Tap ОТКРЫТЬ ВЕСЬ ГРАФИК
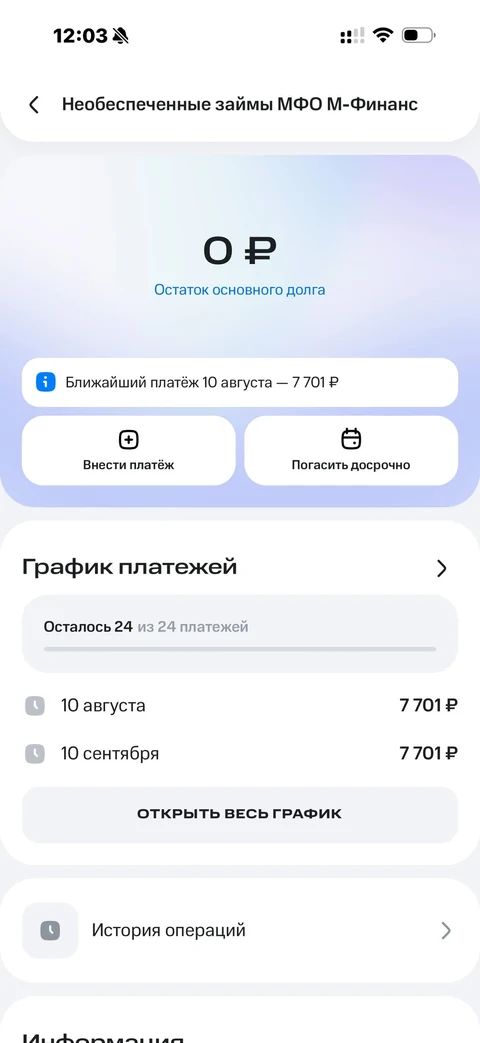 pyautogui.click(x=240, y=814)
